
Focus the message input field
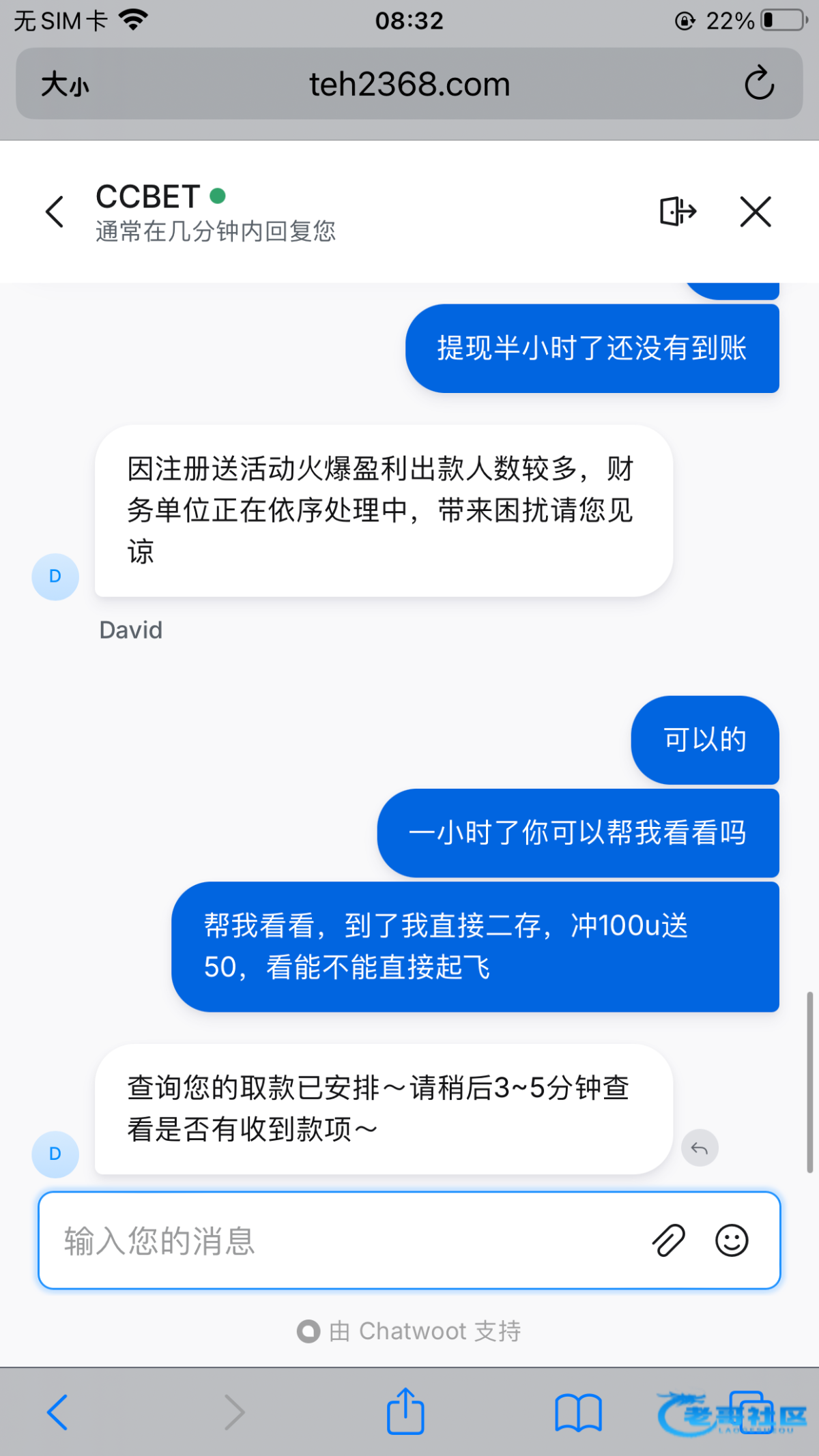click(341, 1240)
